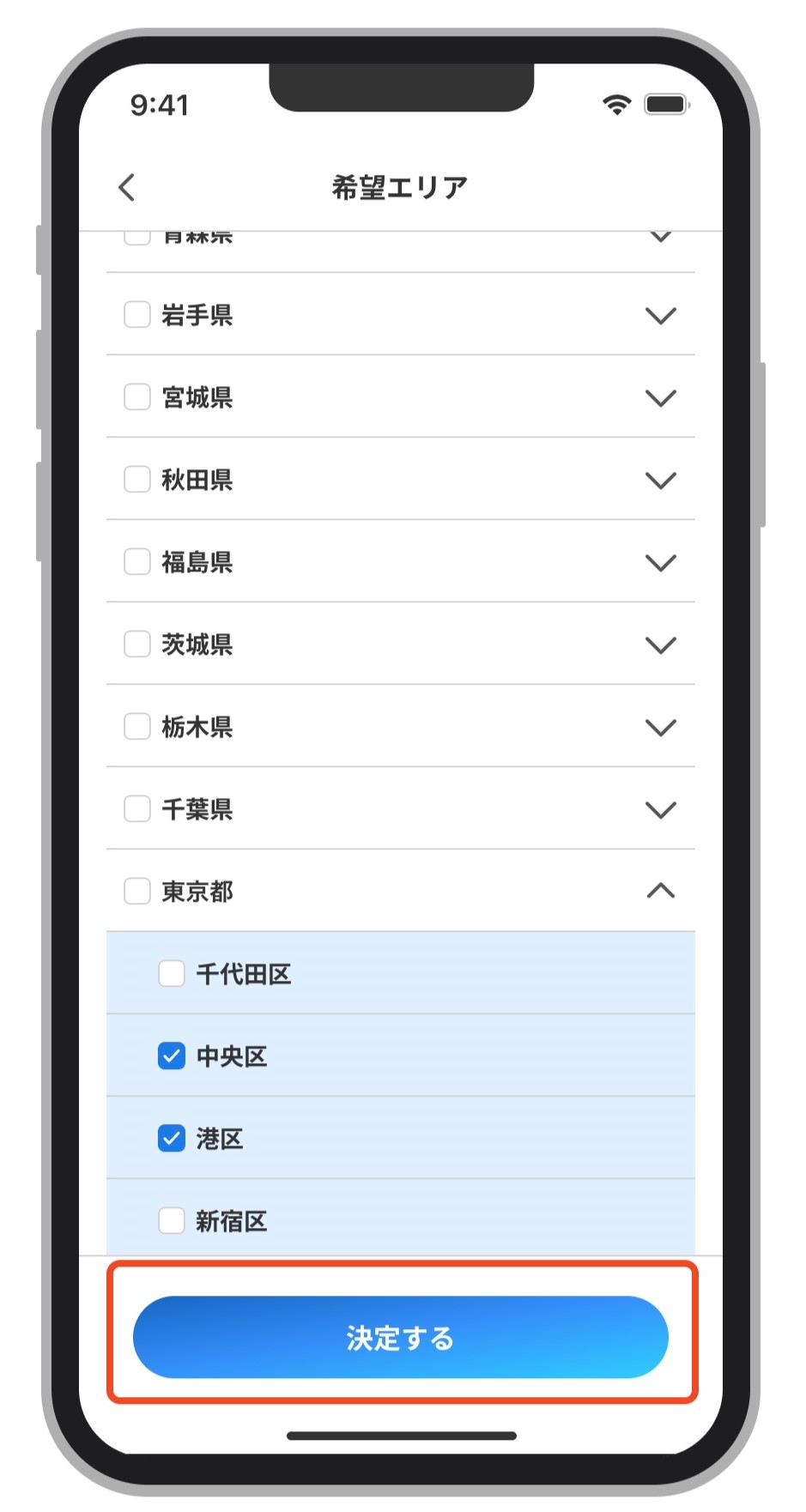The width and height of the screenshot is (806, 1512).
Task: Tick the 新宿区 checkbox
Action: click(172, 1220)
